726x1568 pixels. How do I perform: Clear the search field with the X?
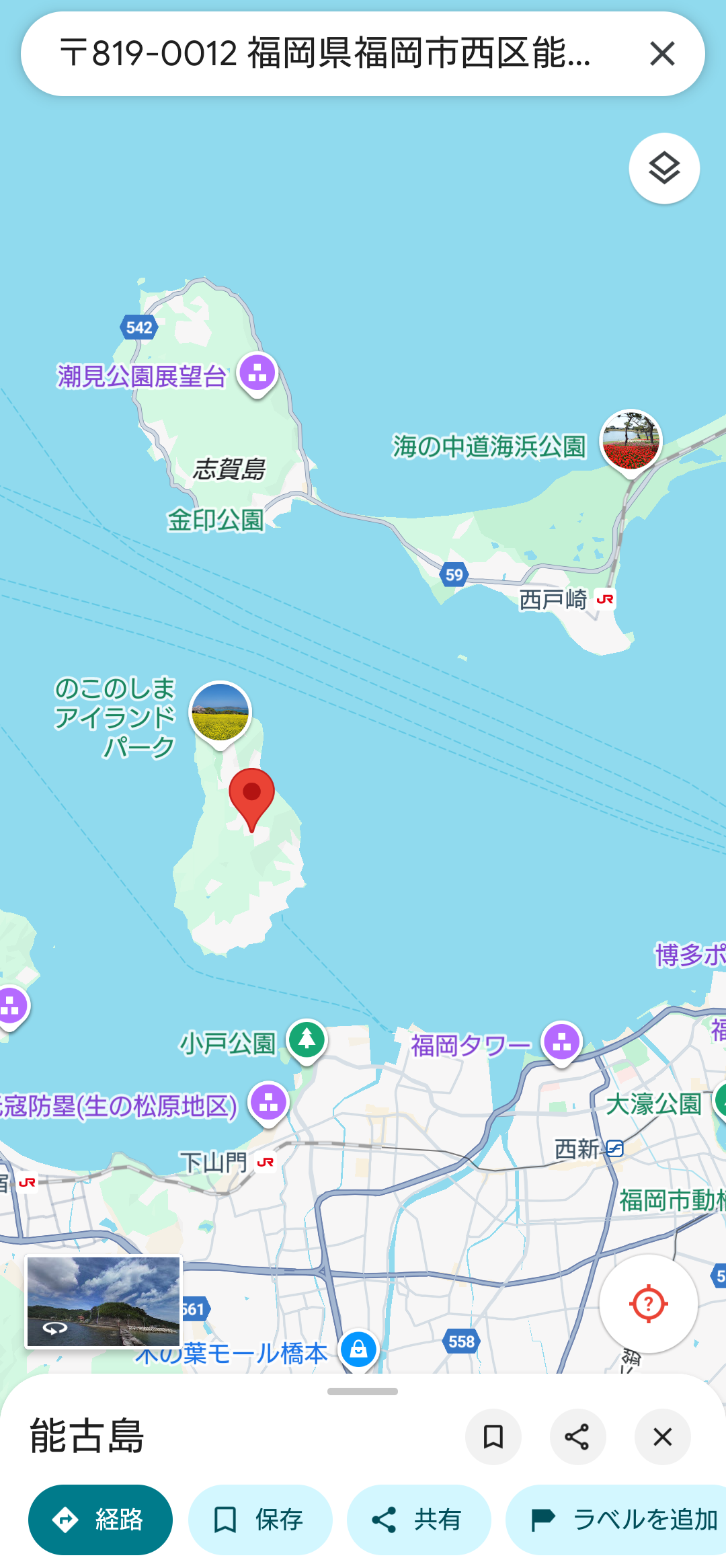click(662, 54)
